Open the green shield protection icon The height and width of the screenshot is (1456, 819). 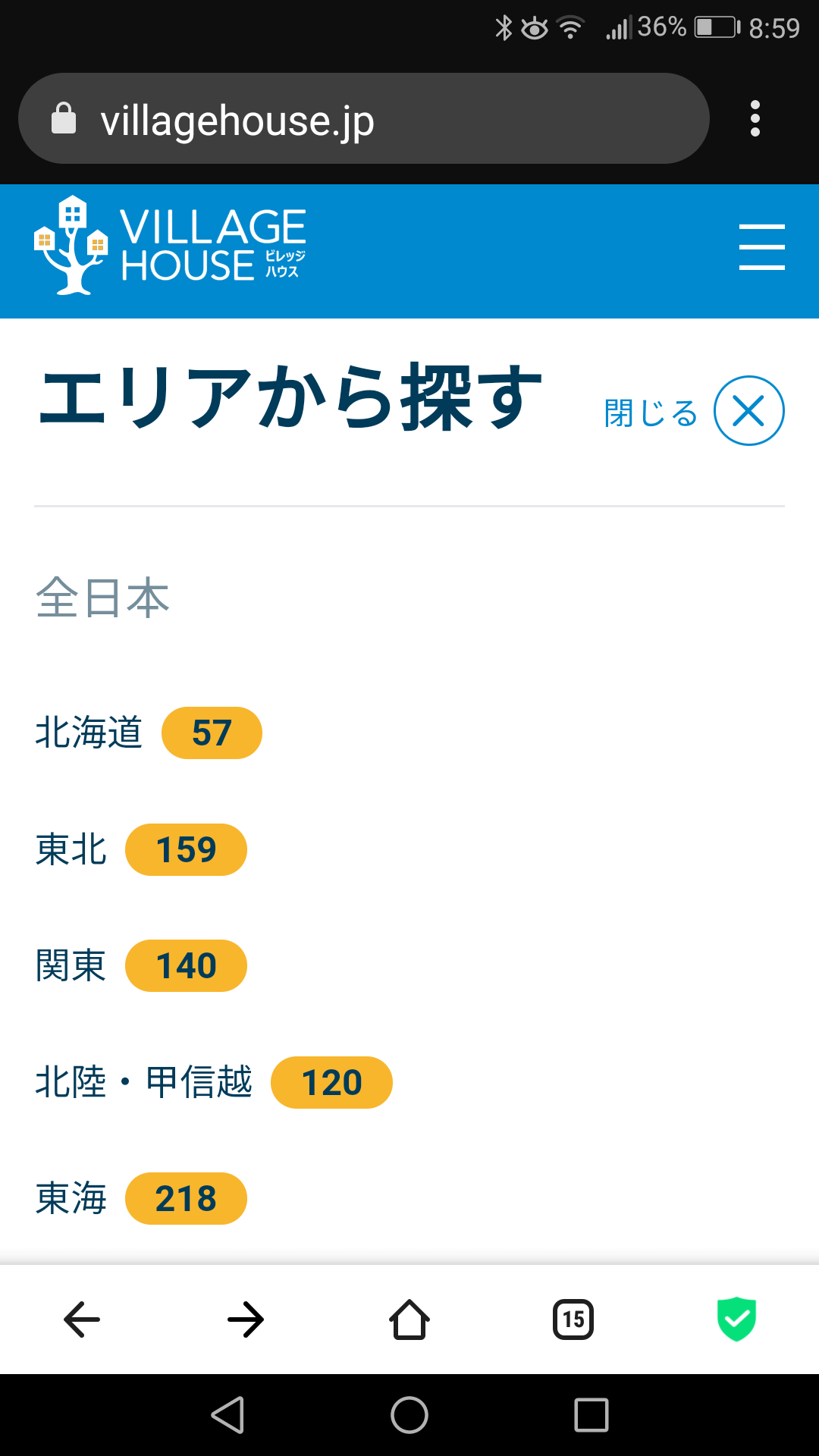737,1319
